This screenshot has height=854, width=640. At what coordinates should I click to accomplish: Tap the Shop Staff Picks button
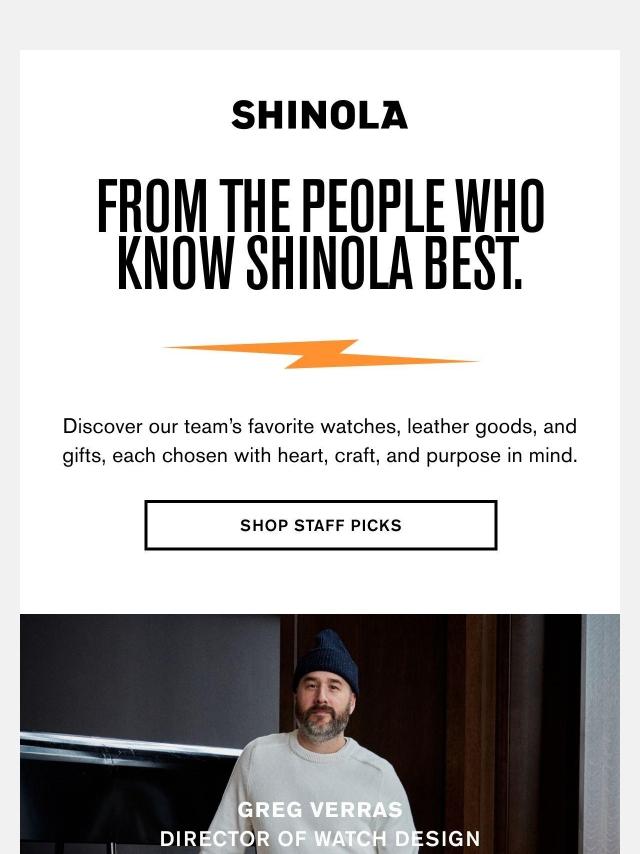pyautogui.click(x=320, y=525)
